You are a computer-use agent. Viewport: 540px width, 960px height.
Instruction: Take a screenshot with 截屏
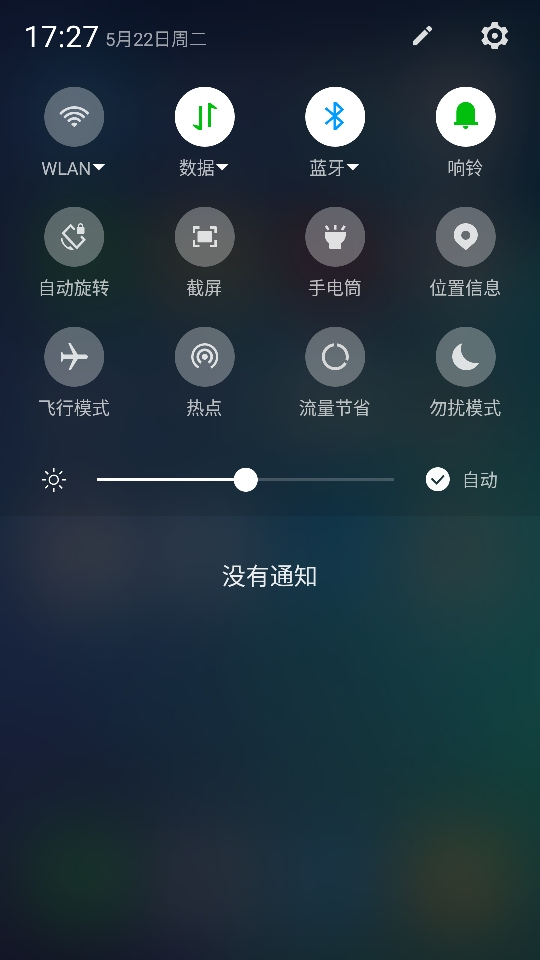[204, 237]
